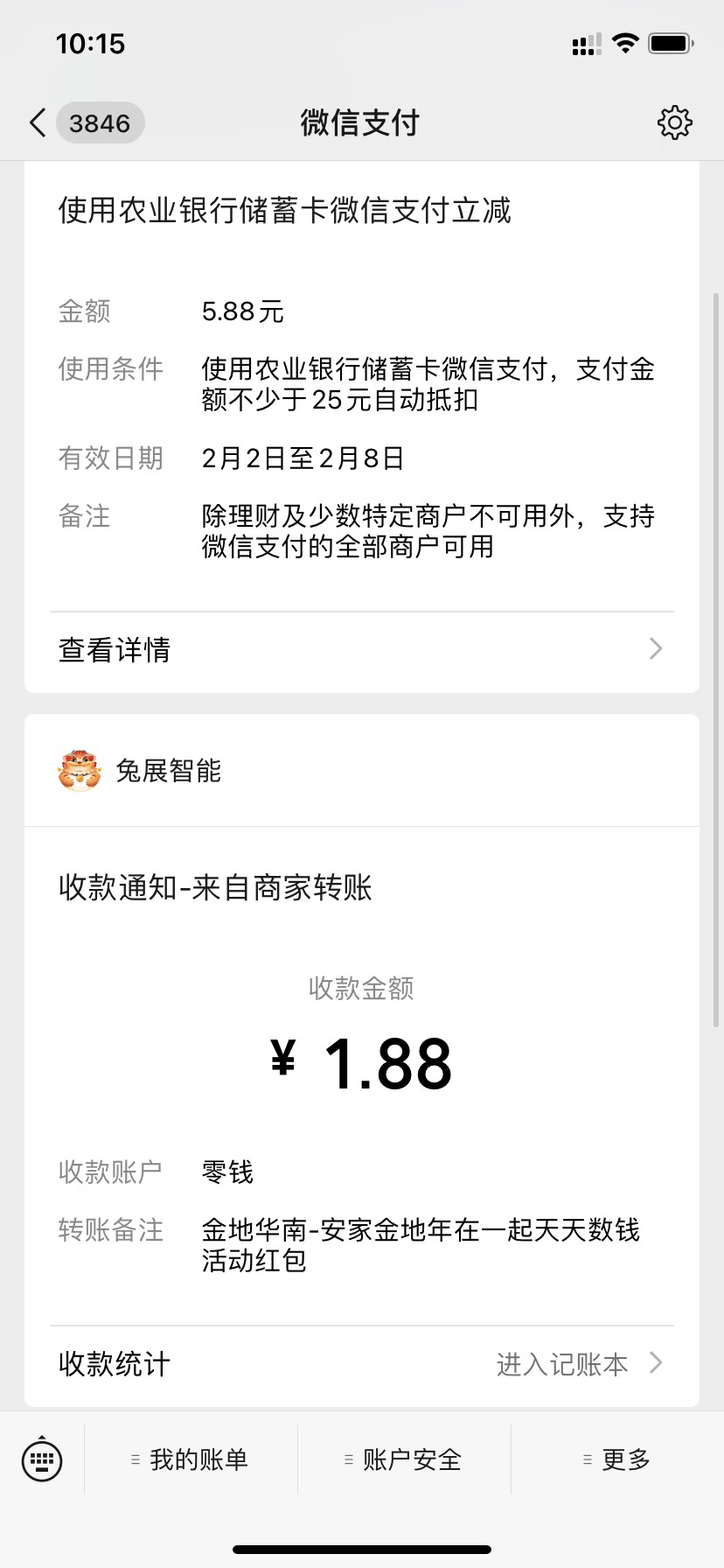Open 收款统计 bookkeeping row
The width and height of the screenshot is (724, 1568).
[361, 1363]
